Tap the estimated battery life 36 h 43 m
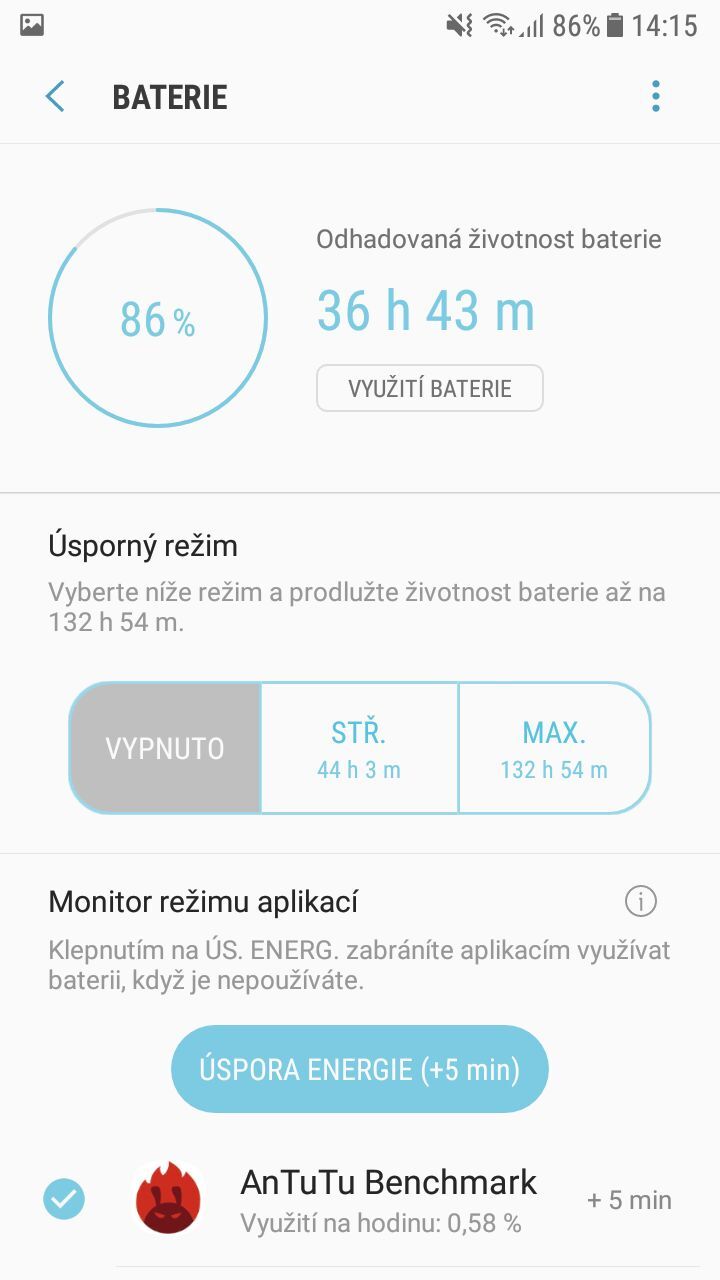This screenshot has height=1280, width=720. coord(427,311)
